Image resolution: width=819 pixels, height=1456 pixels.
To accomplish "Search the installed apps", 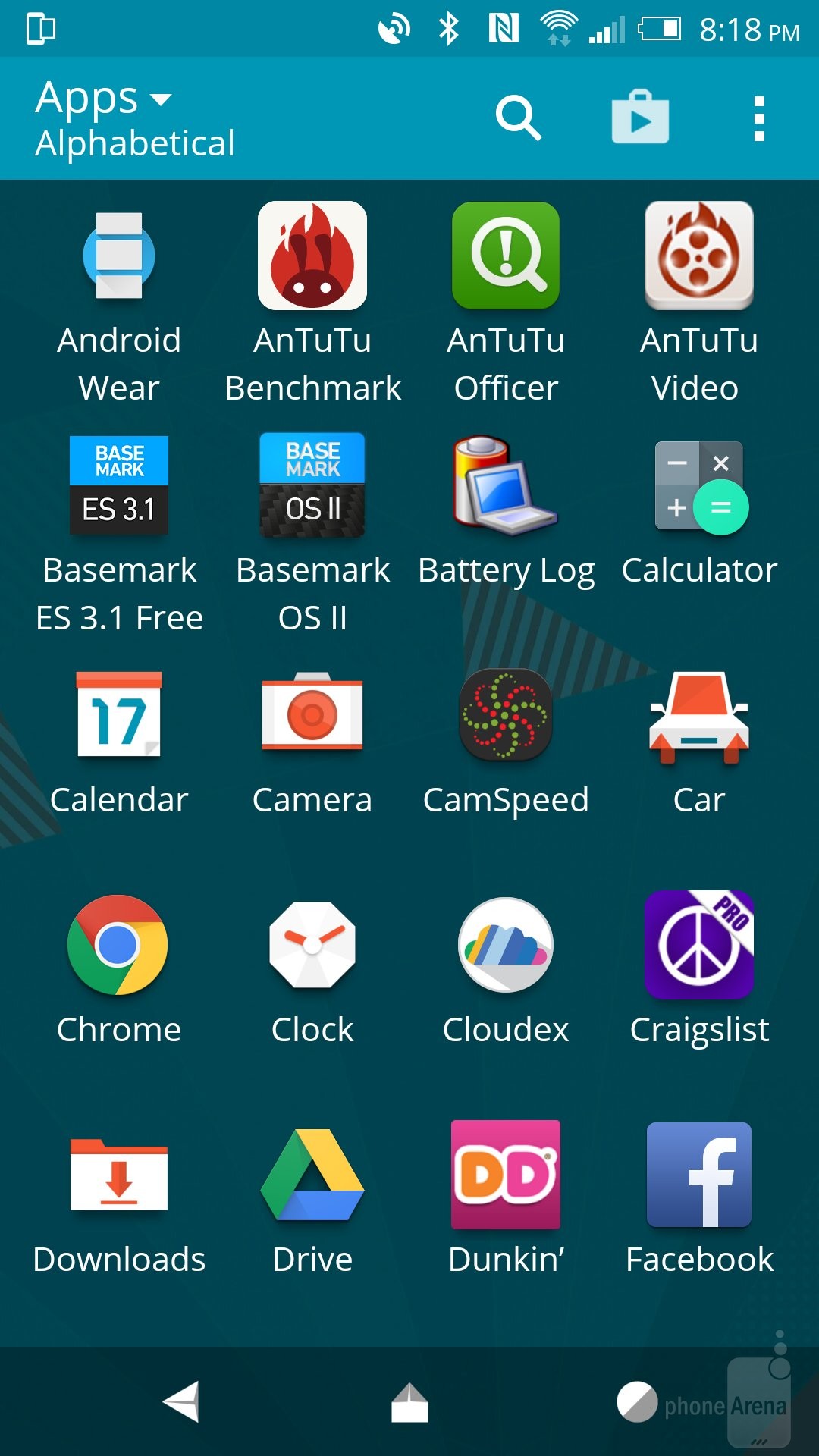I will (x=518, y=118).
